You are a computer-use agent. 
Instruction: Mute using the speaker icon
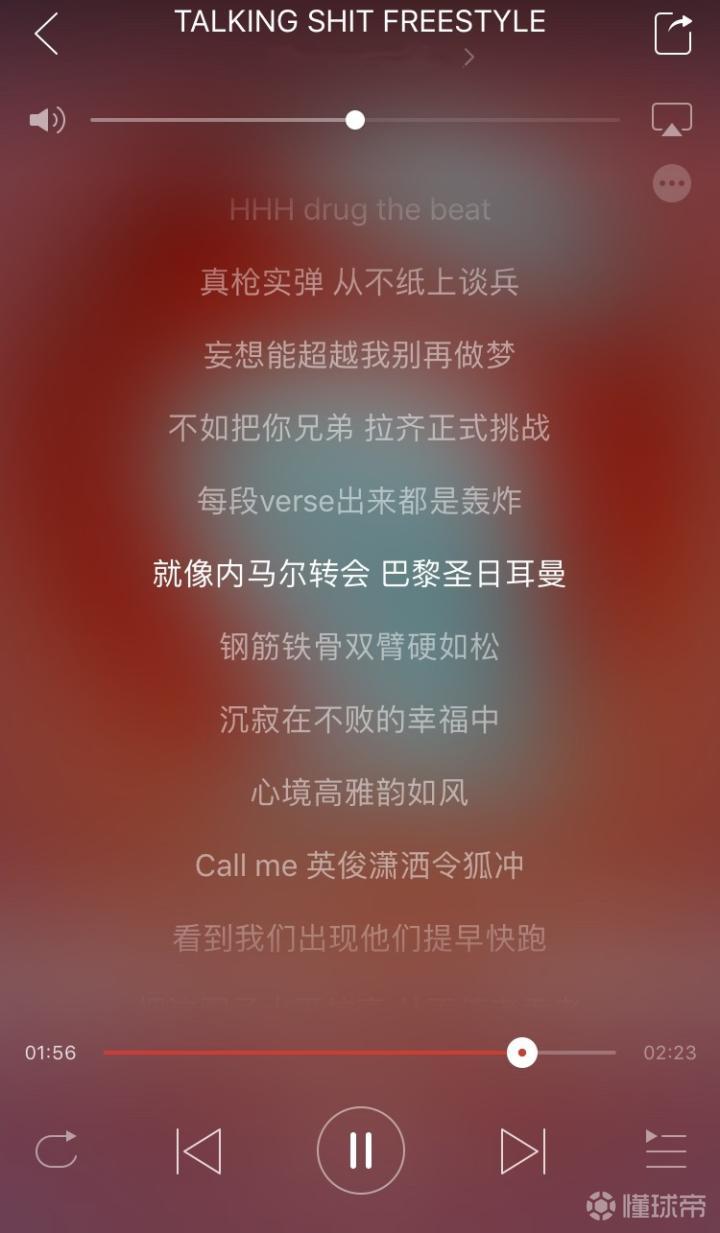point(46,121)
